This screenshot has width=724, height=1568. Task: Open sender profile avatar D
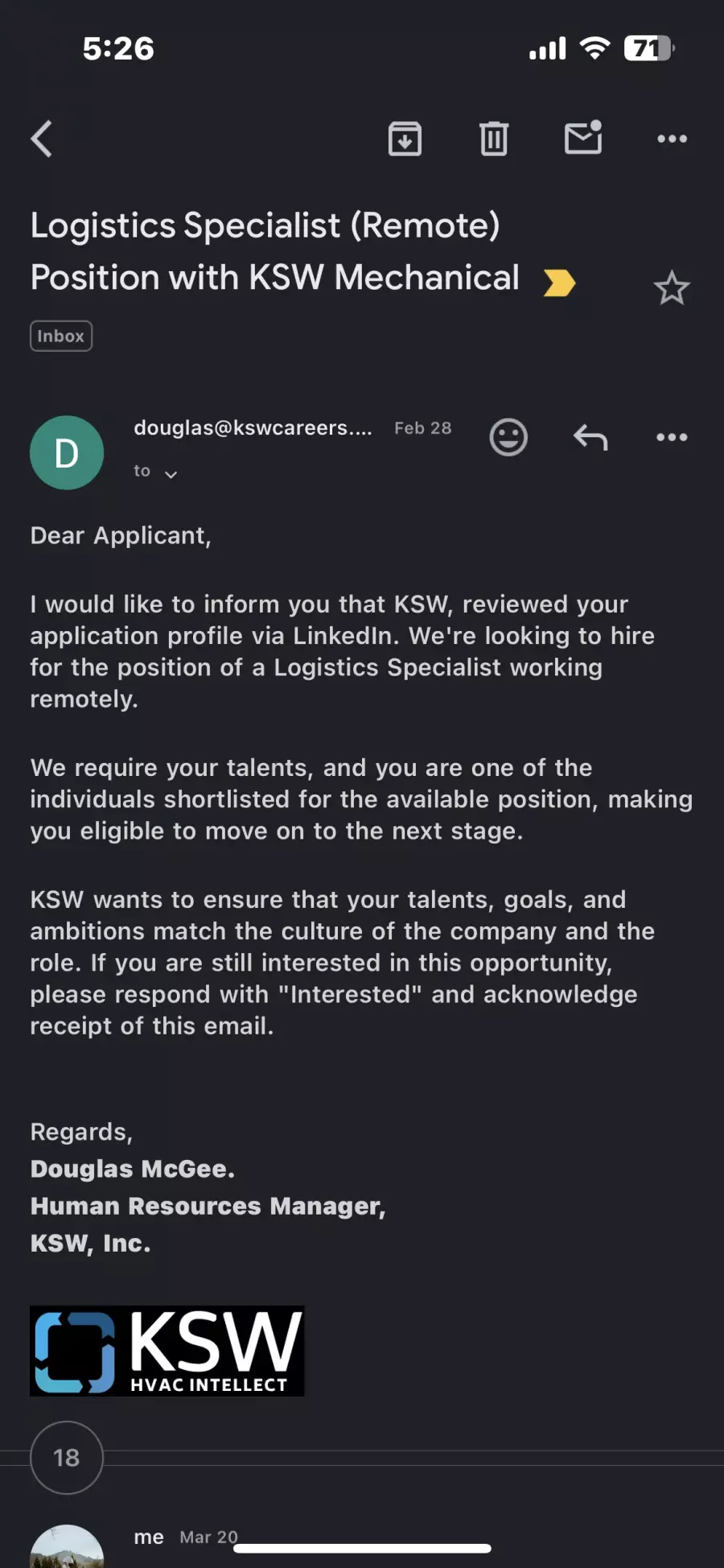pos(67,452)
